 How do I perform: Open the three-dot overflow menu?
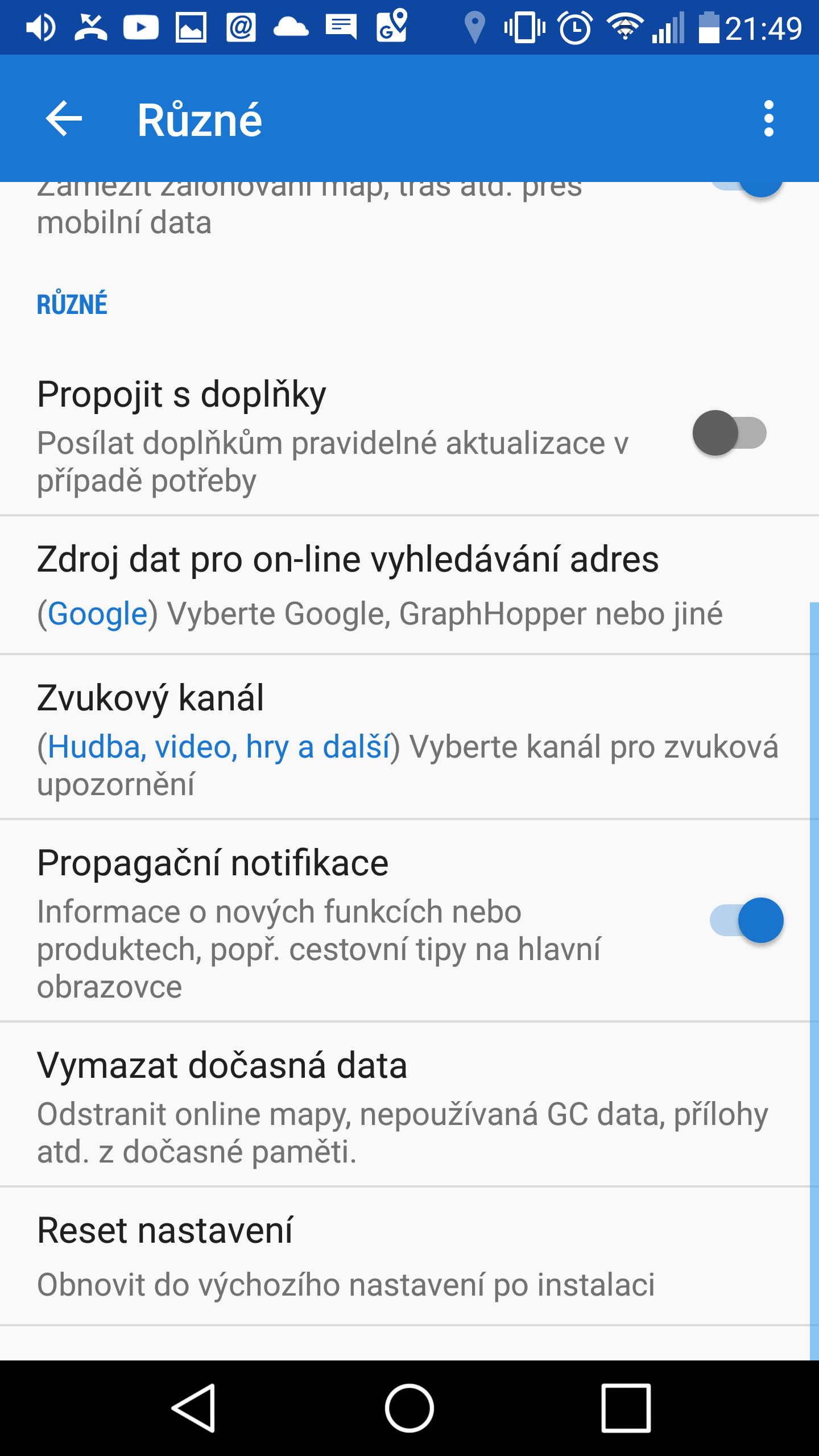click(x=768, y=119)
